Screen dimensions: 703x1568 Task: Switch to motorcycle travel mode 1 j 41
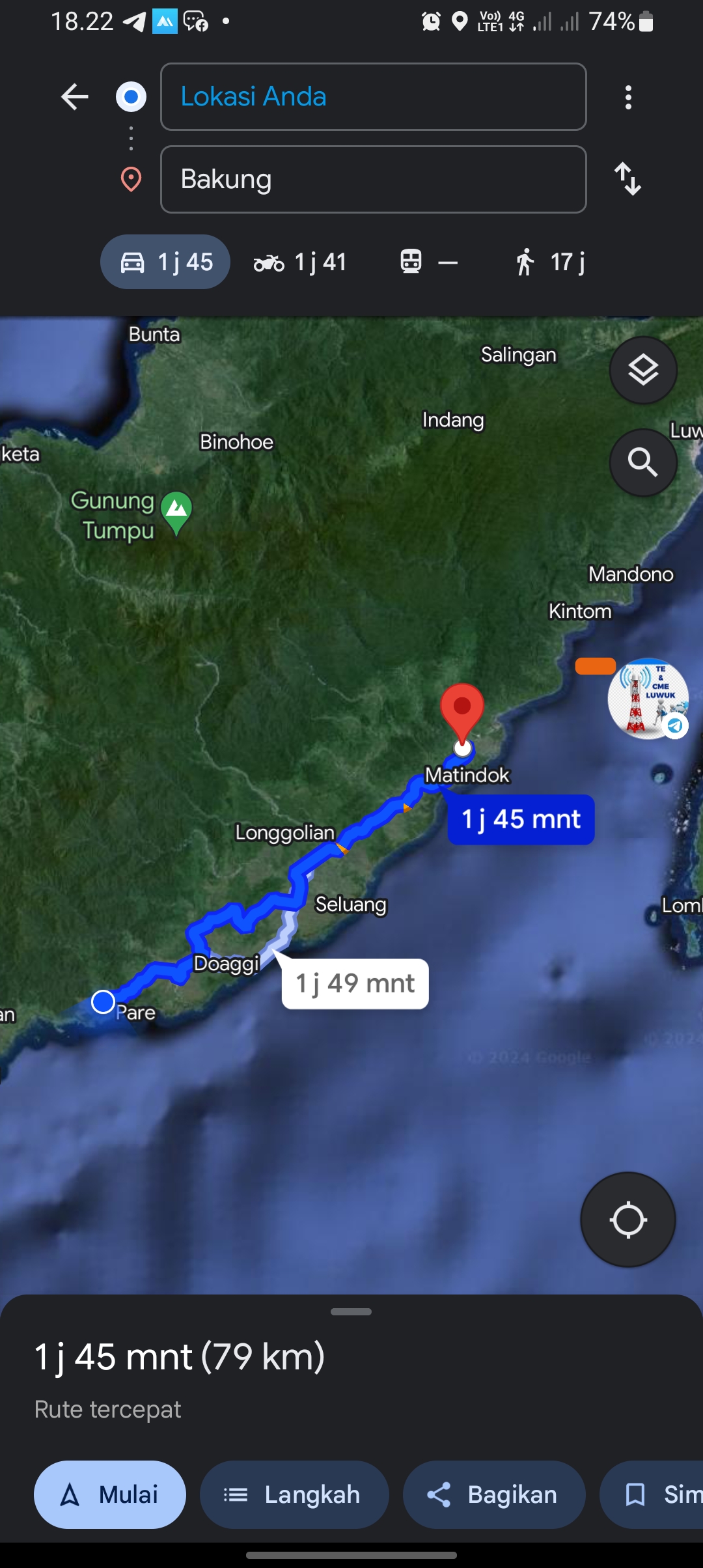click(300, 262)
